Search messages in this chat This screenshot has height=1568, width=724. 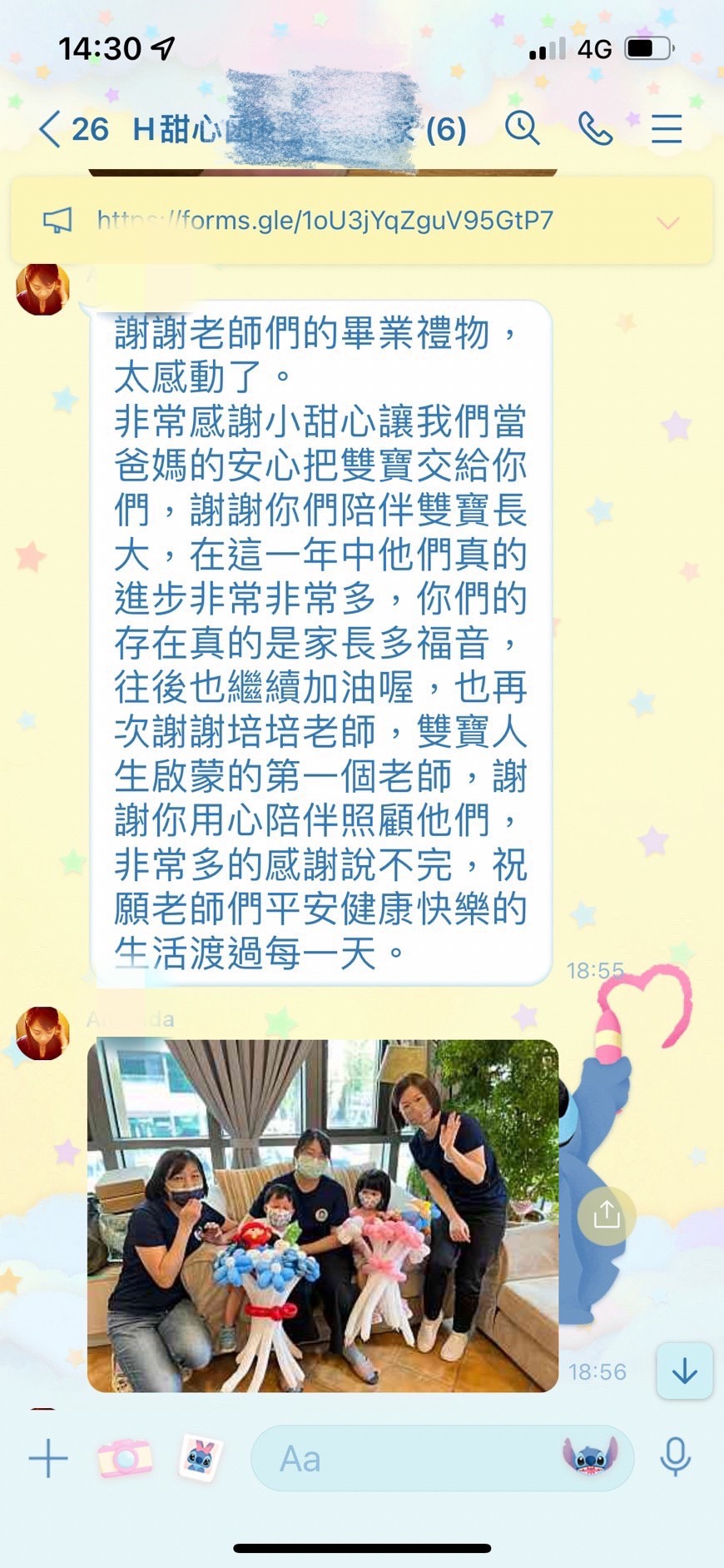tap(523, 129)
